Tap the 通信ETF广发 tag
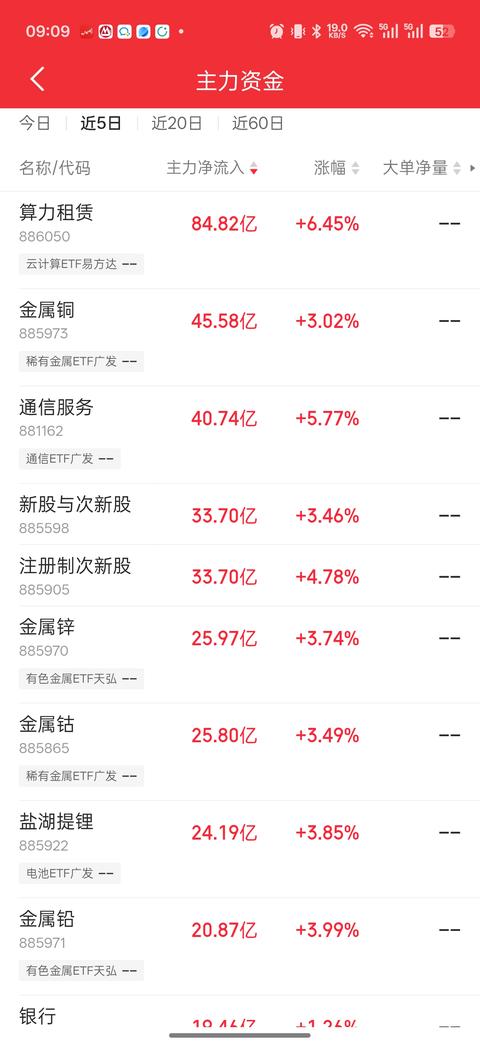This screenshot has height=1046, width=480. point(70,459)
